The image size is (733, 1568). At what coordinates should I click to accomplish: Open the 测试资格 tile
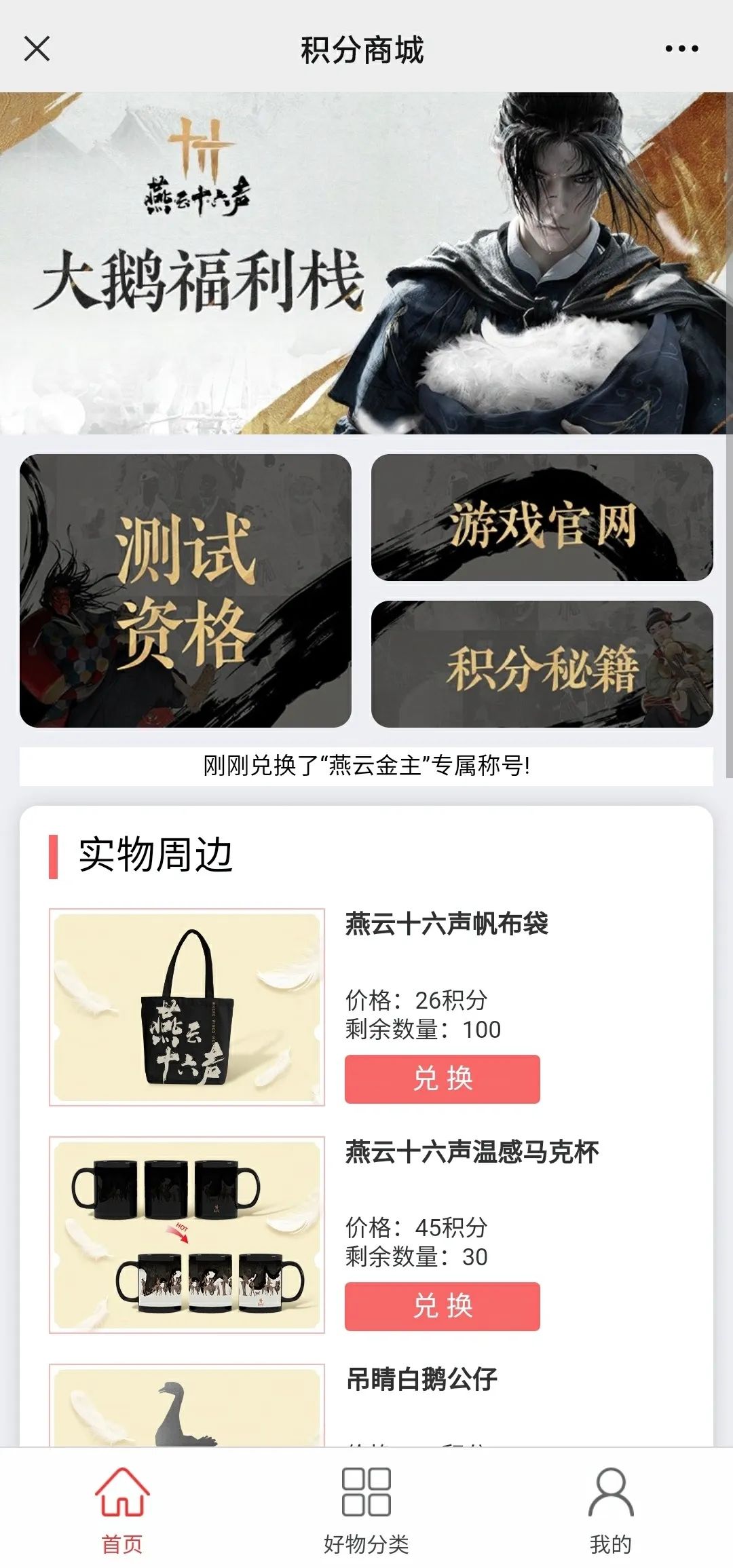(185, 591)
